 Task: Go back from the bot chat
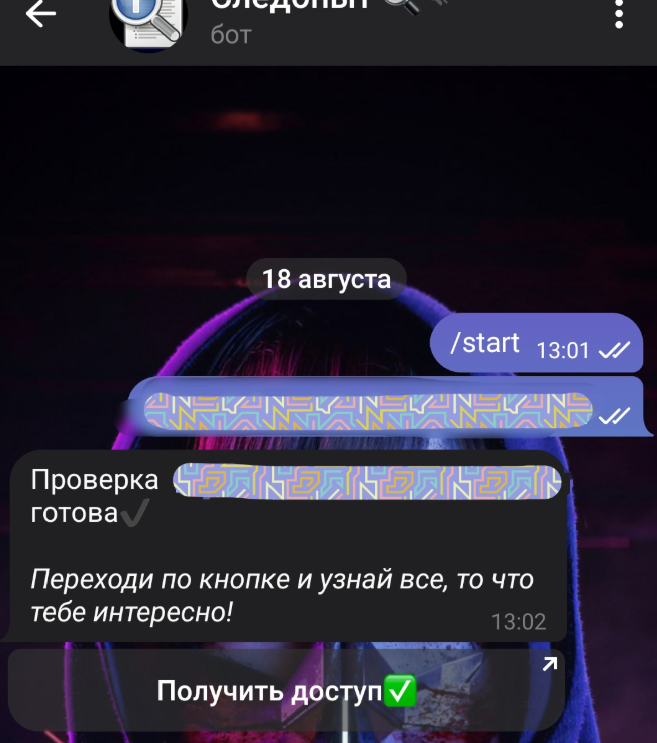pos(40,14)
